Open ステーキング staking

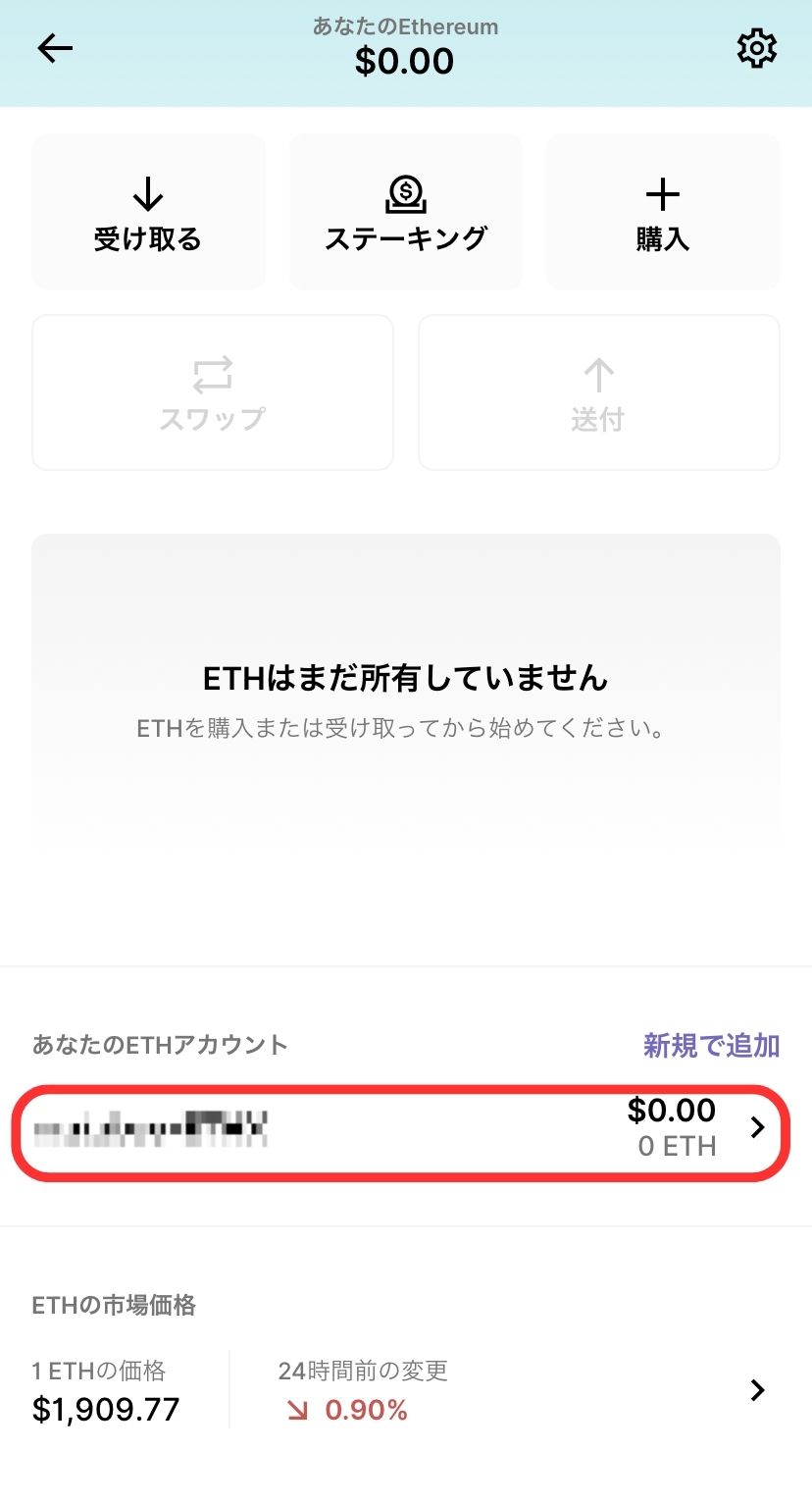pos(406,212)
